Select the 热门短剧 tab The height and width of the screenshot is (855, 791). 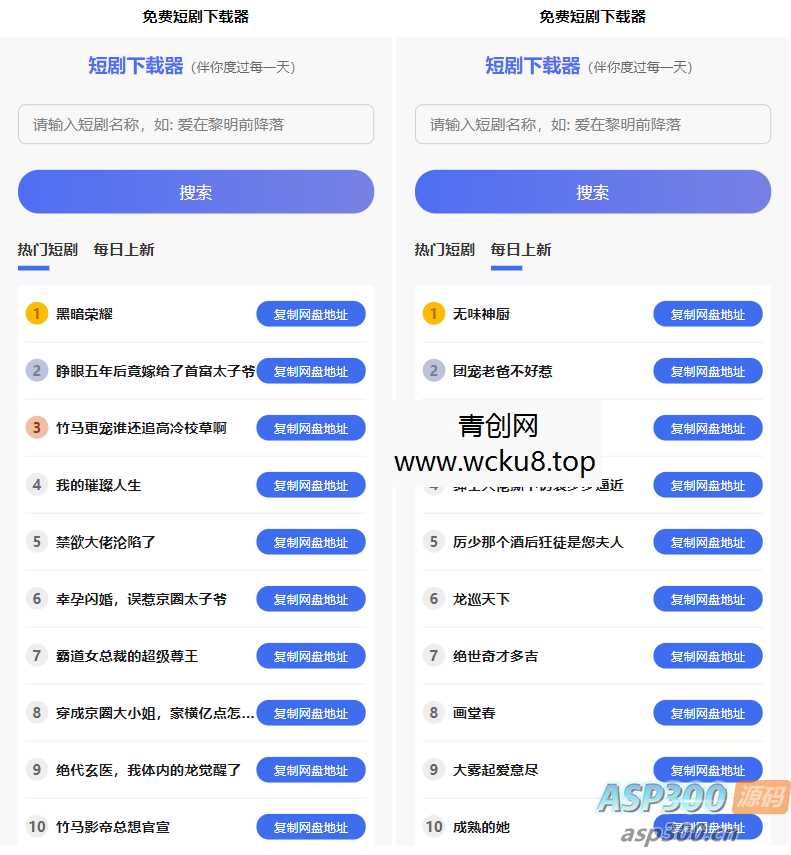click(47, 249)
